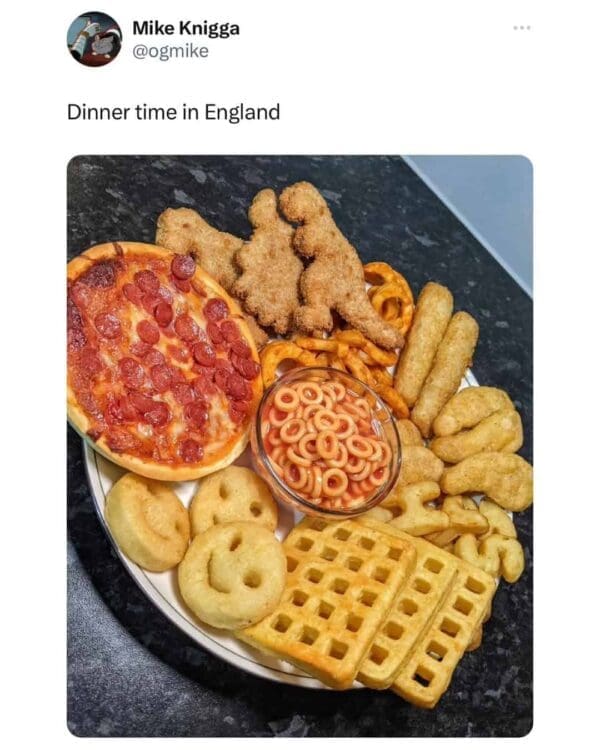Open the @ogmike profile handle
The height and width of the screenshot is (750, 600).
(170, 51)
